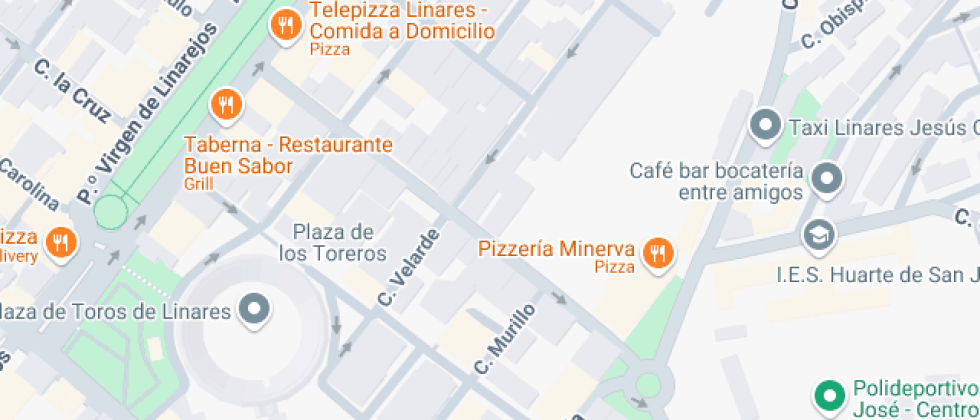
Task: Select the green Polideportivo marker
Action: [830, 398]
